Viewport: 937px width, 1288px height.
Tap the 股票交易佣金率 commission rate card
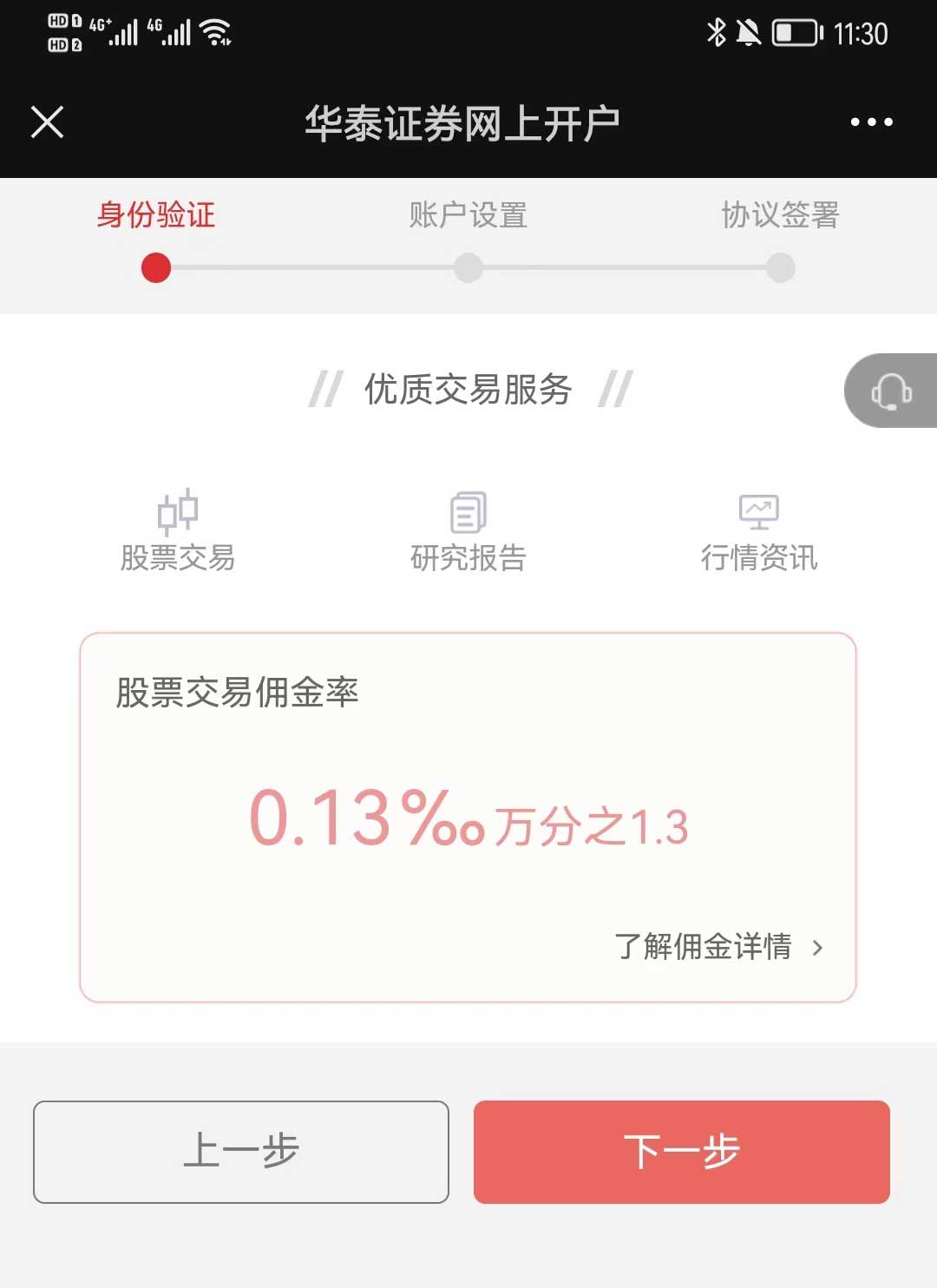point(468,816)
